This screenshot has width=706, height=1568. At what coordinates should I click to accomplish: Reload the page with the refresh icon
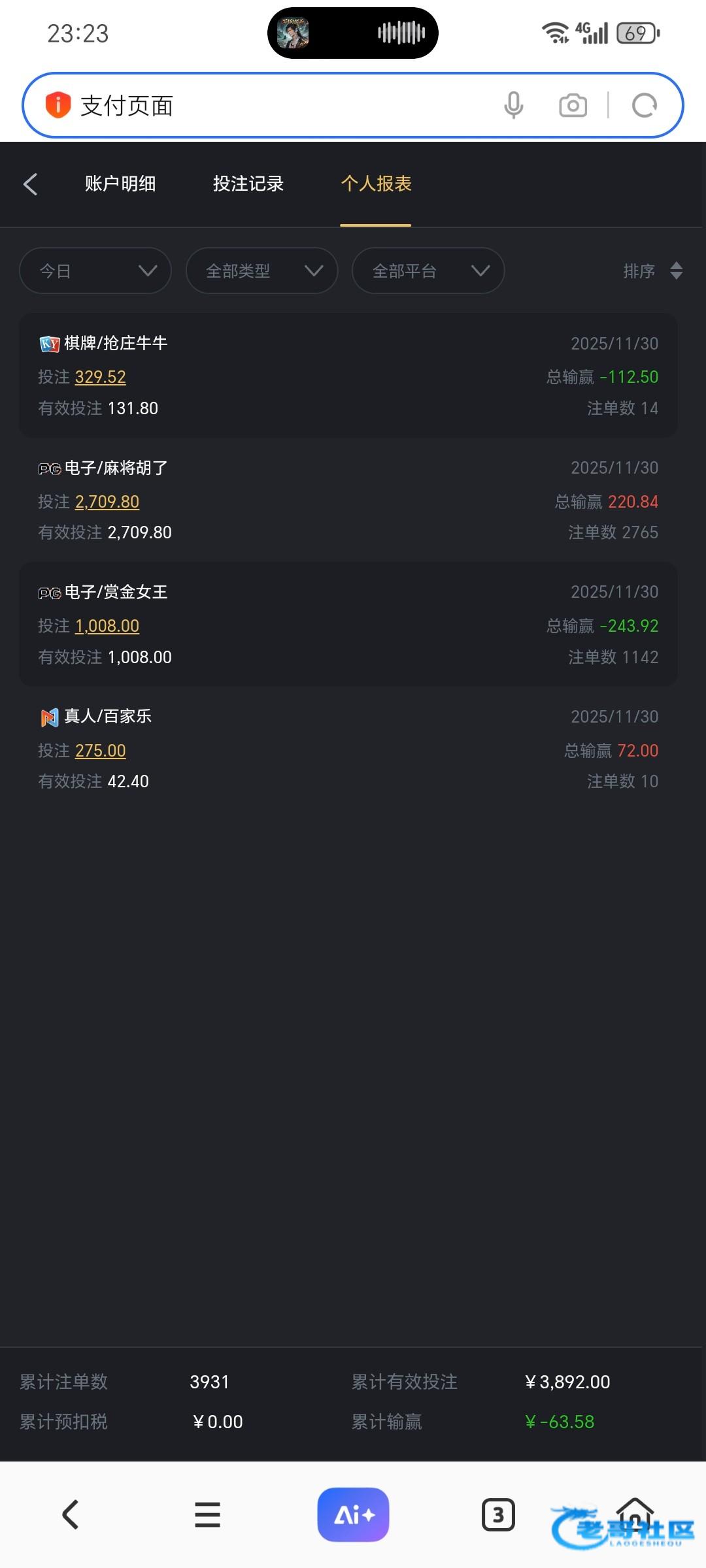644,106
